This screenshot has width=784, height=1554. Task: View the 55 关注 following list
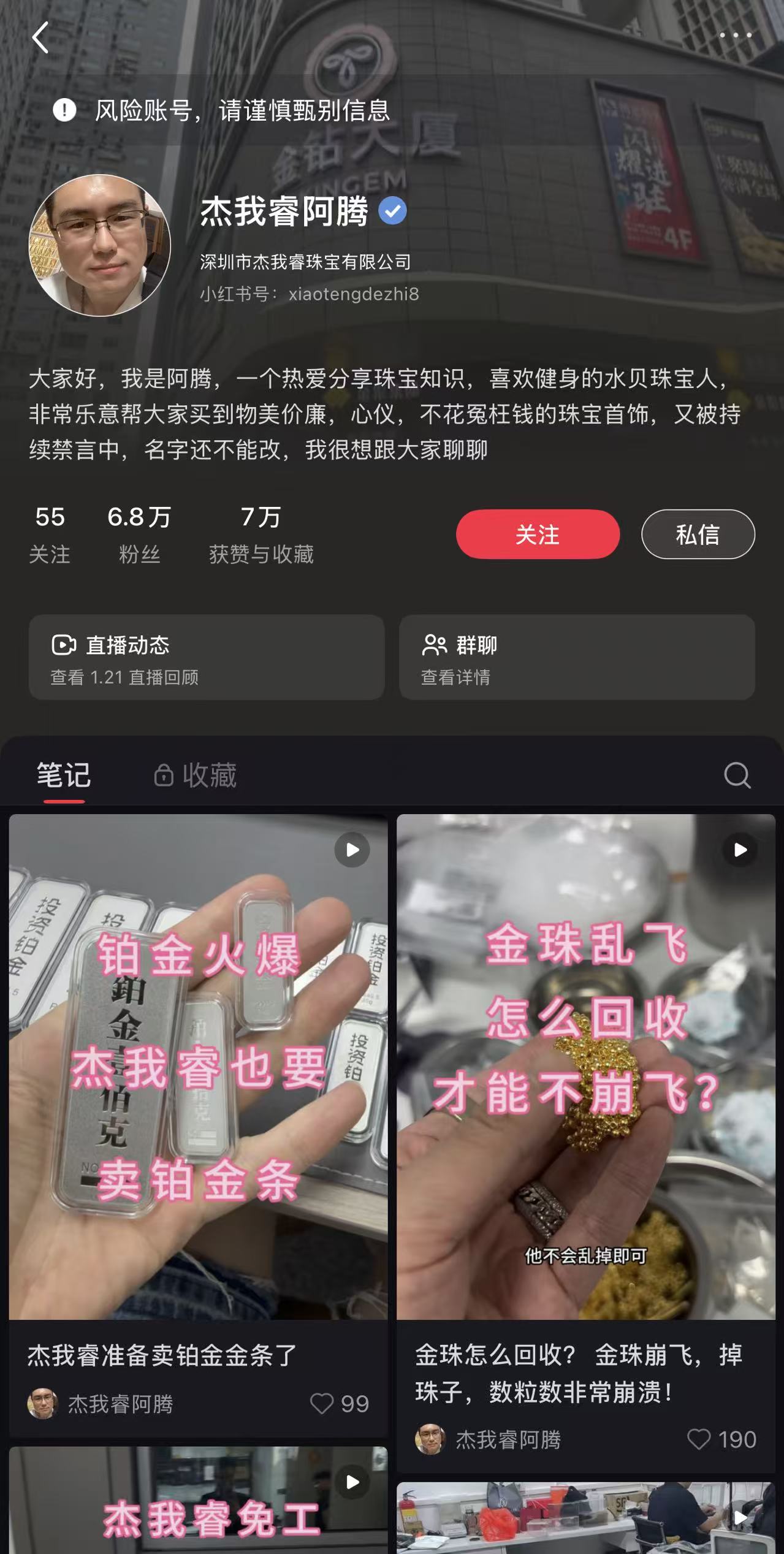[x=50, y=534]
